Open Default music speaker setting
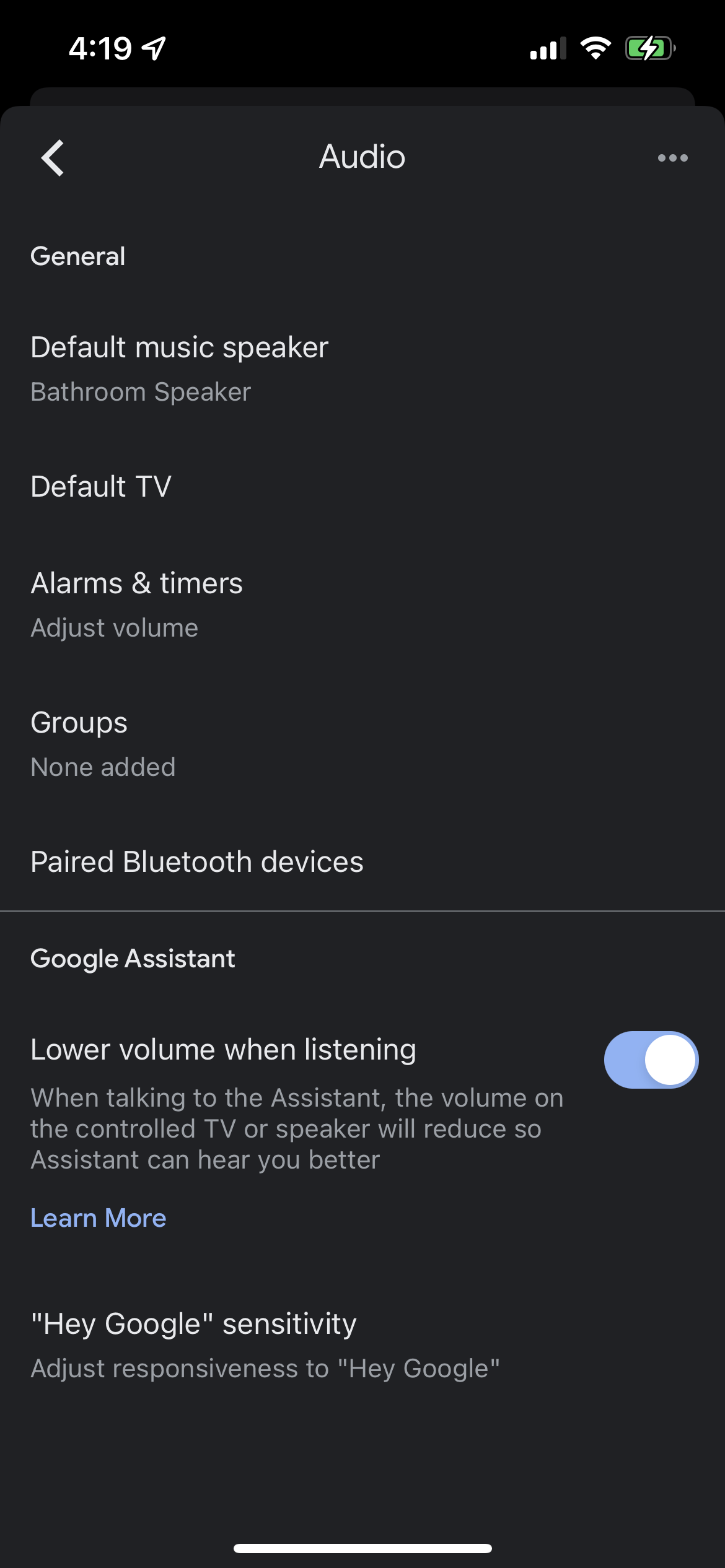Image resolution: width=725 pixels, height=1568 pixels. click(x=180, y=368)
